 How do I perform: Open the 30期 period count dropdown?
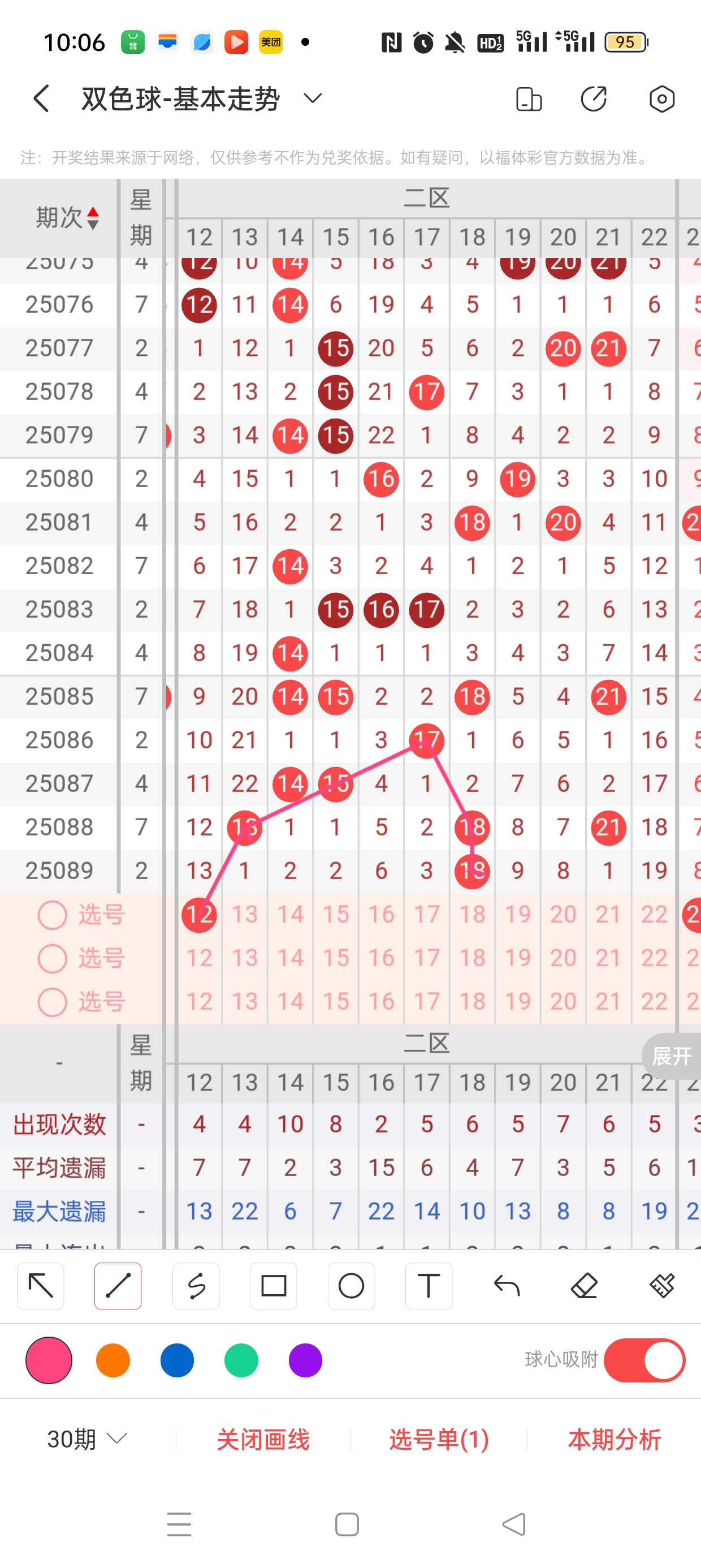click(87, 1439)
